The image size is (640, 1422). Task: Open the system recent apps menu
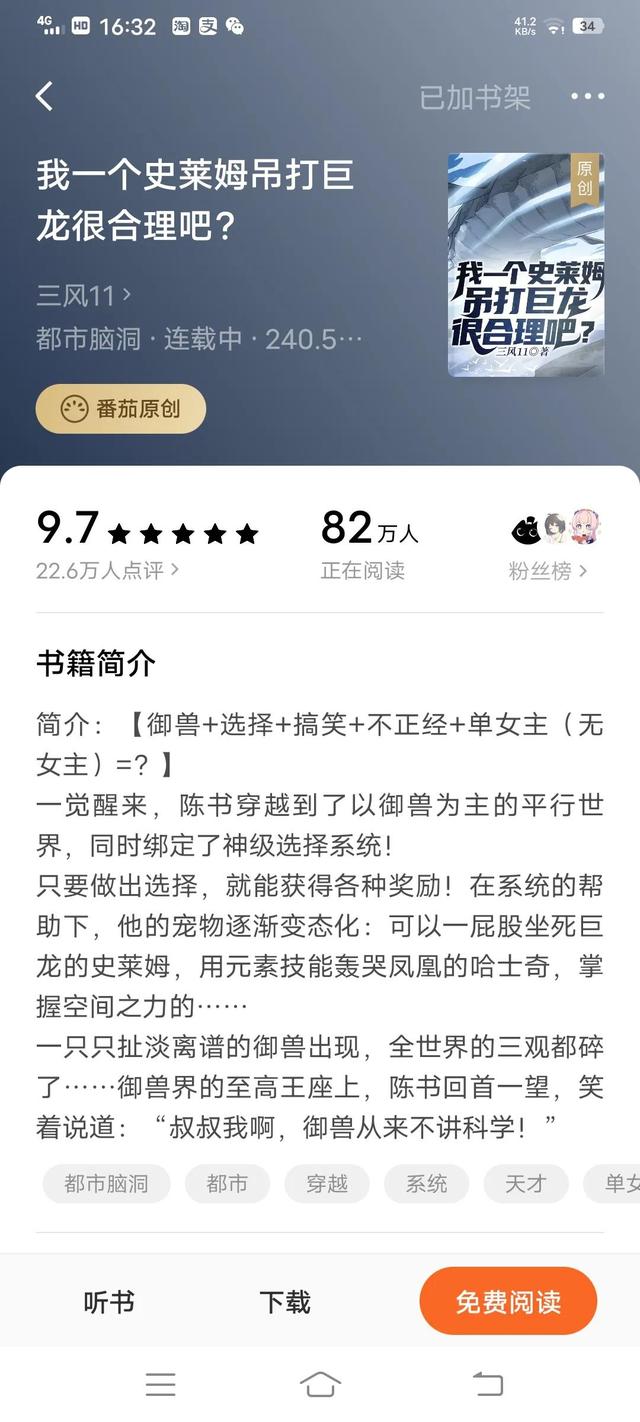(x=160, y=1384)
